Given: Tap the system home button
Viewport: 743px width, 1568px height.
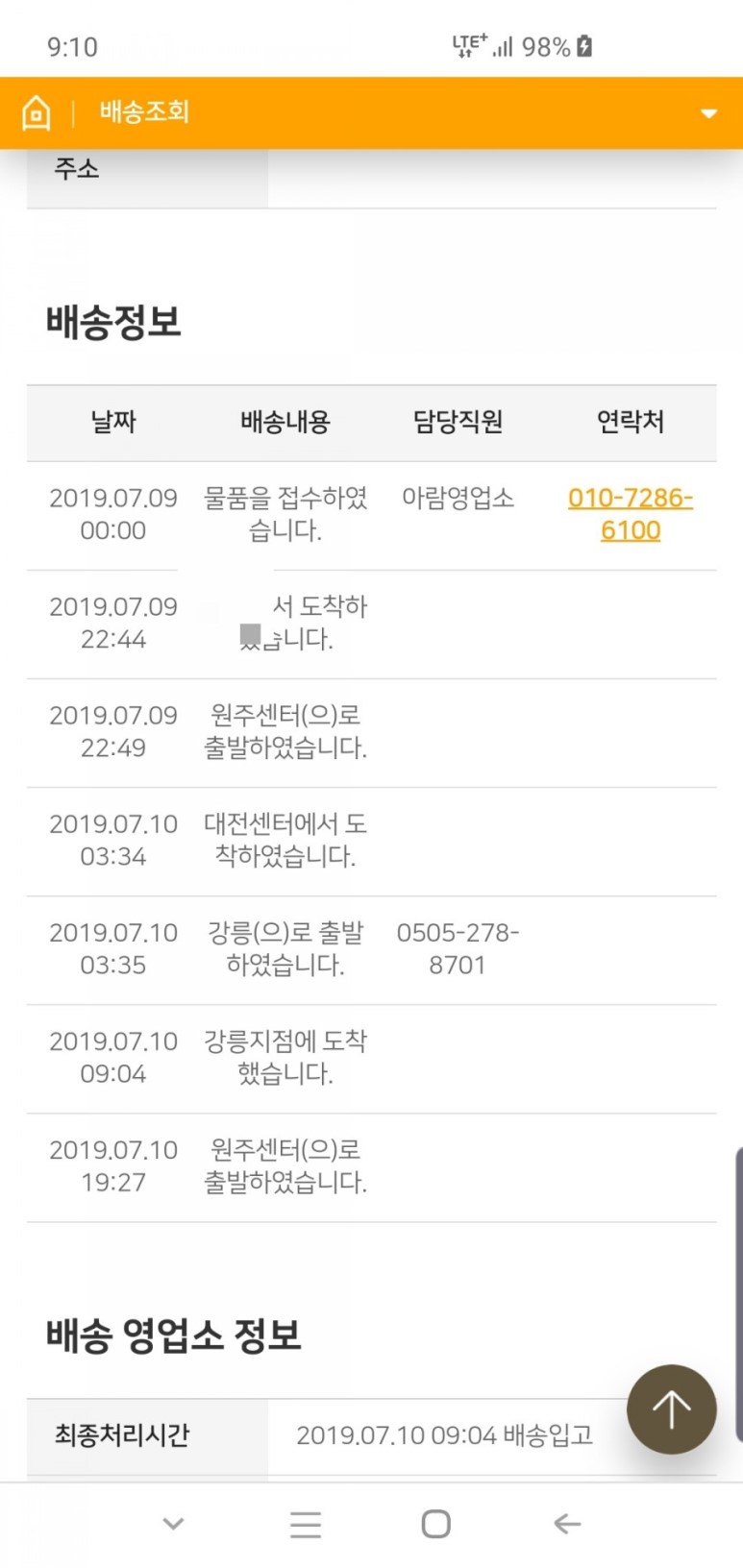Looking at the screenshot, I should 435,1524.
